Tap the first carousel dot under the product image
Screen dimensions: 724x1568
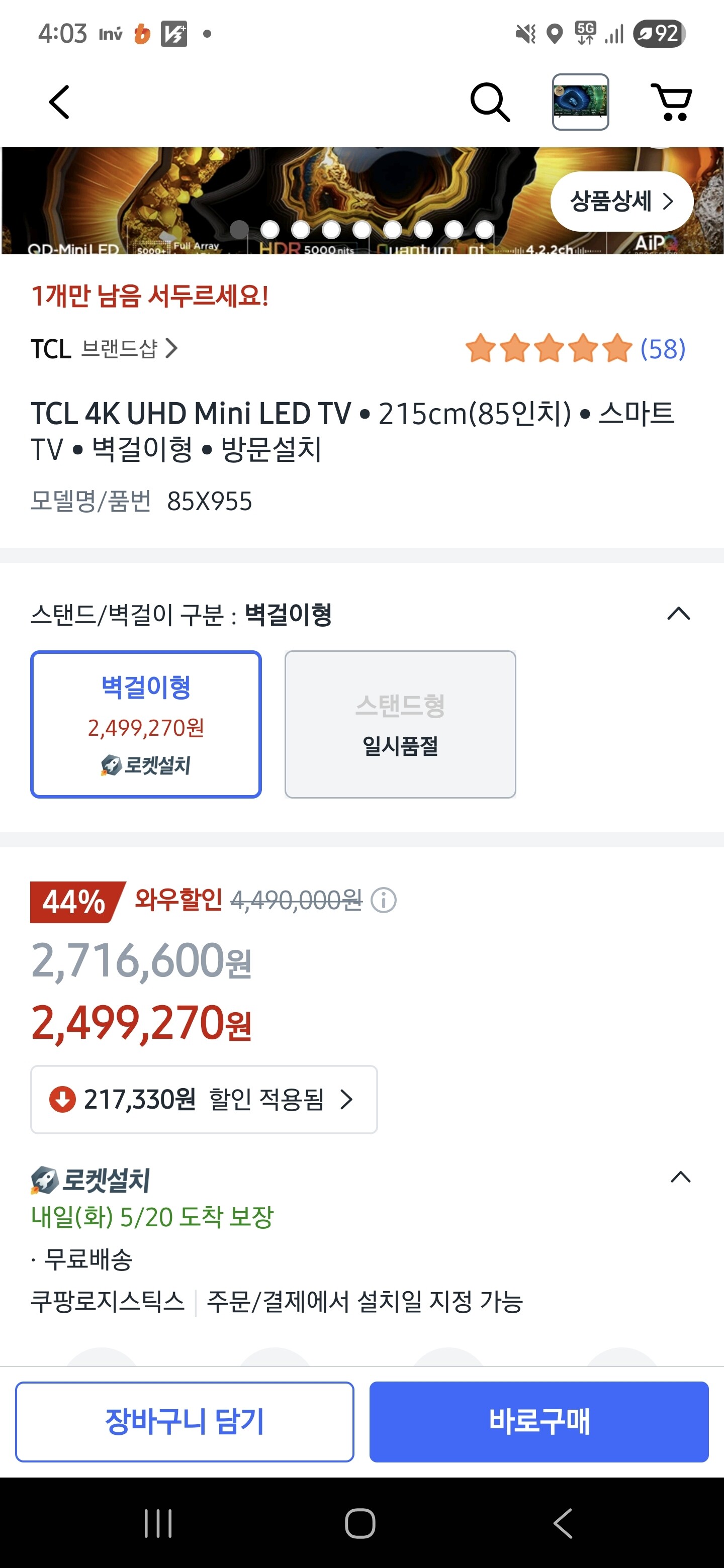pos(239,230)
